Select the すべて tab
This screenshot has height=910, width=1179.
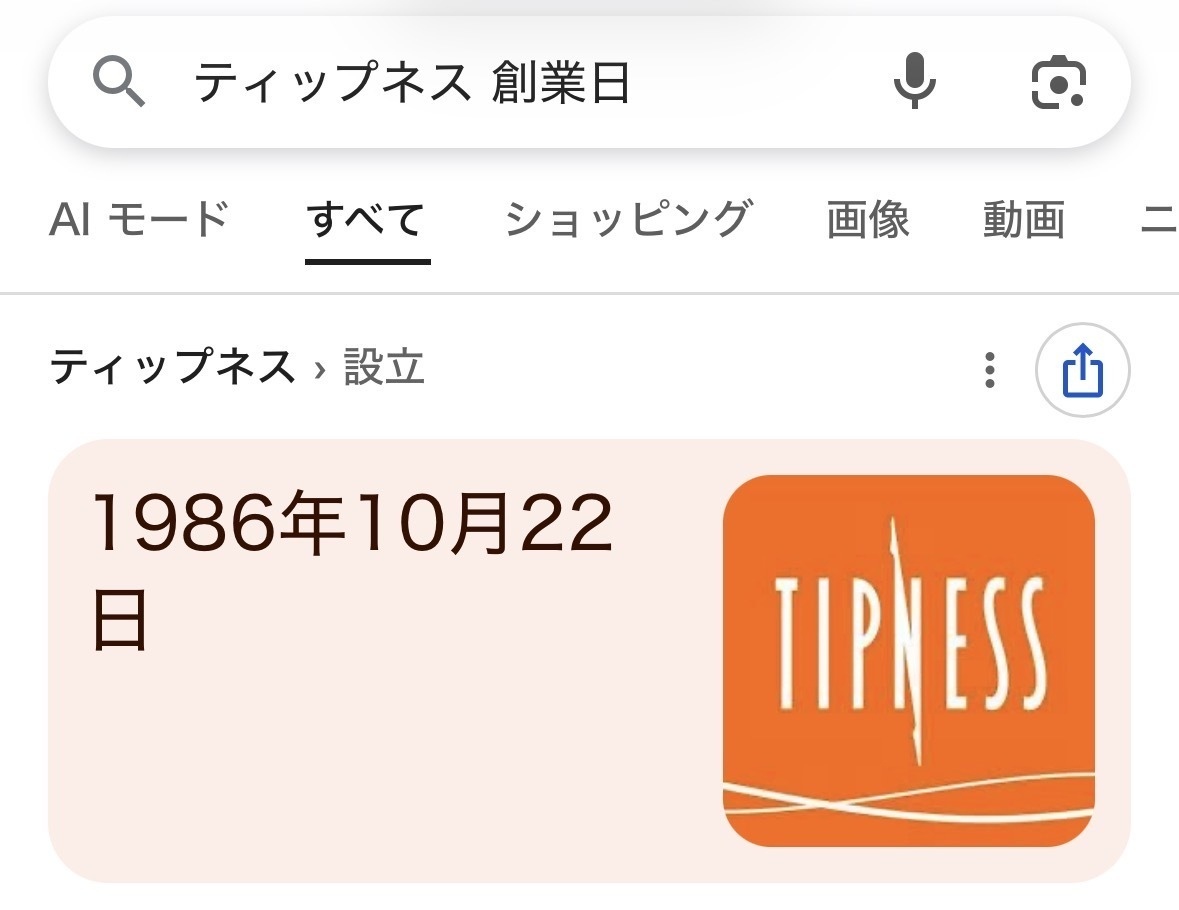[x=367, y=219]
